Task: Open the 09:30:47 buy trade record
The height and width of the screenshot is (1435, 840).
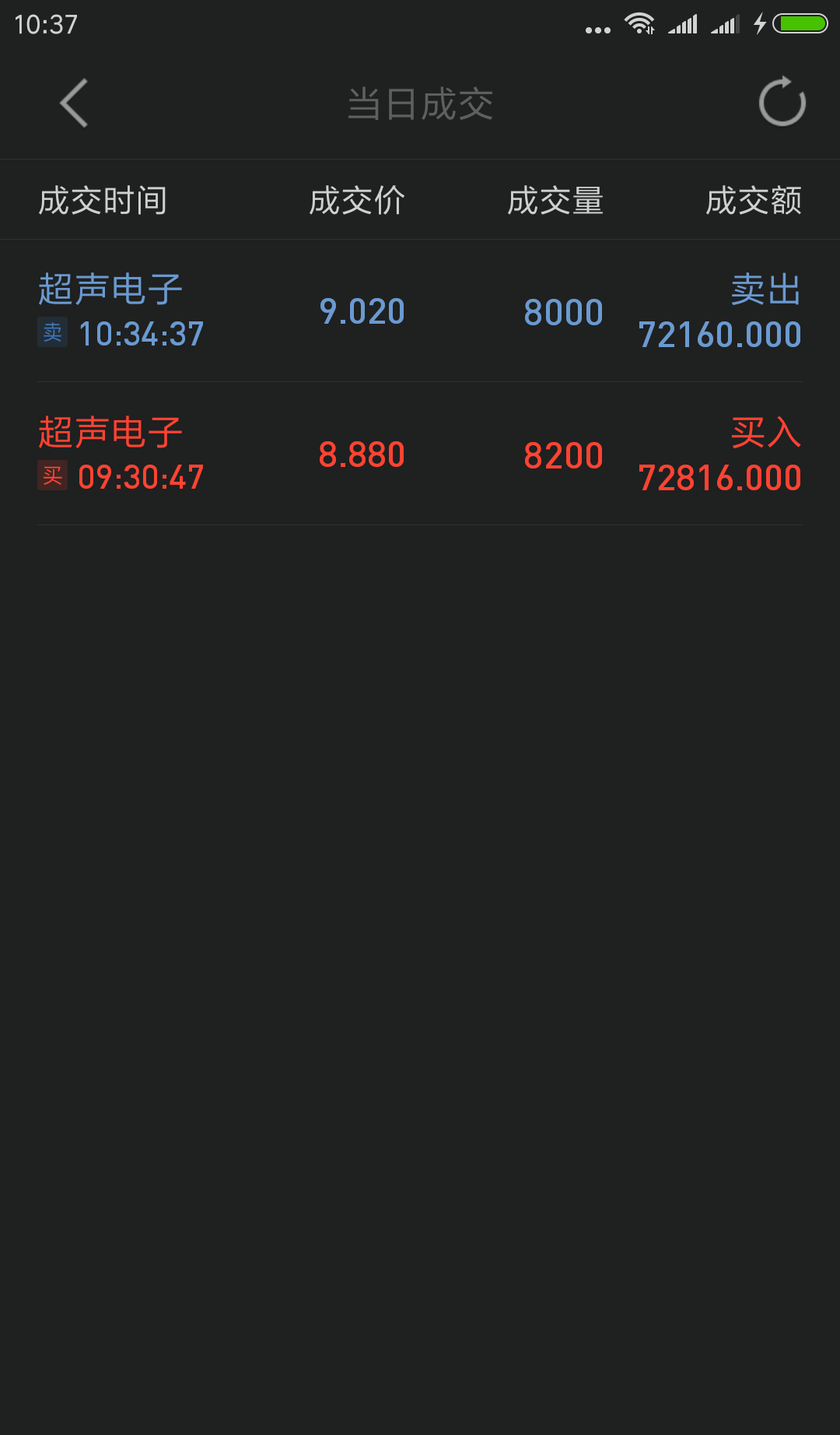Action: (420, 454)
